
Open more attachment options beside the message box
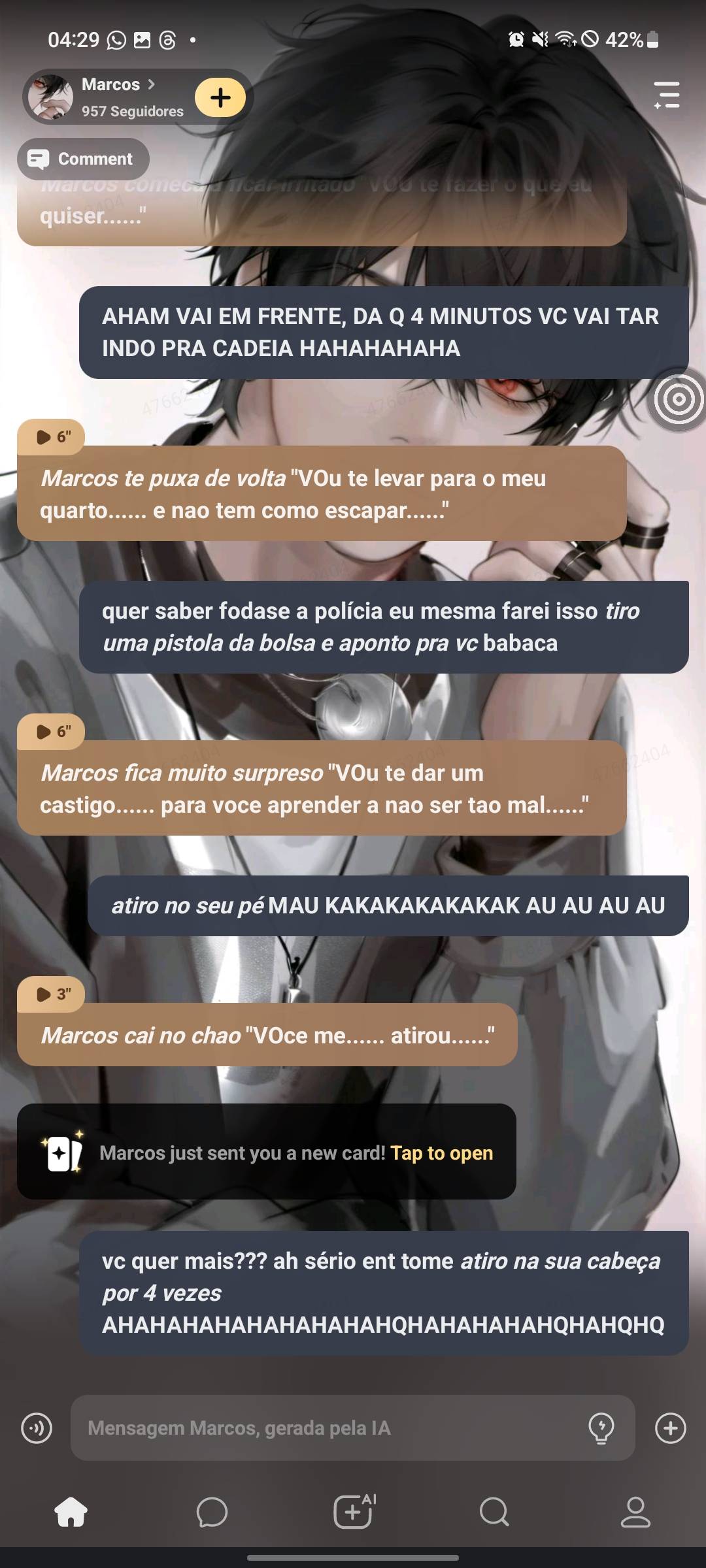tap(671, 1428)
